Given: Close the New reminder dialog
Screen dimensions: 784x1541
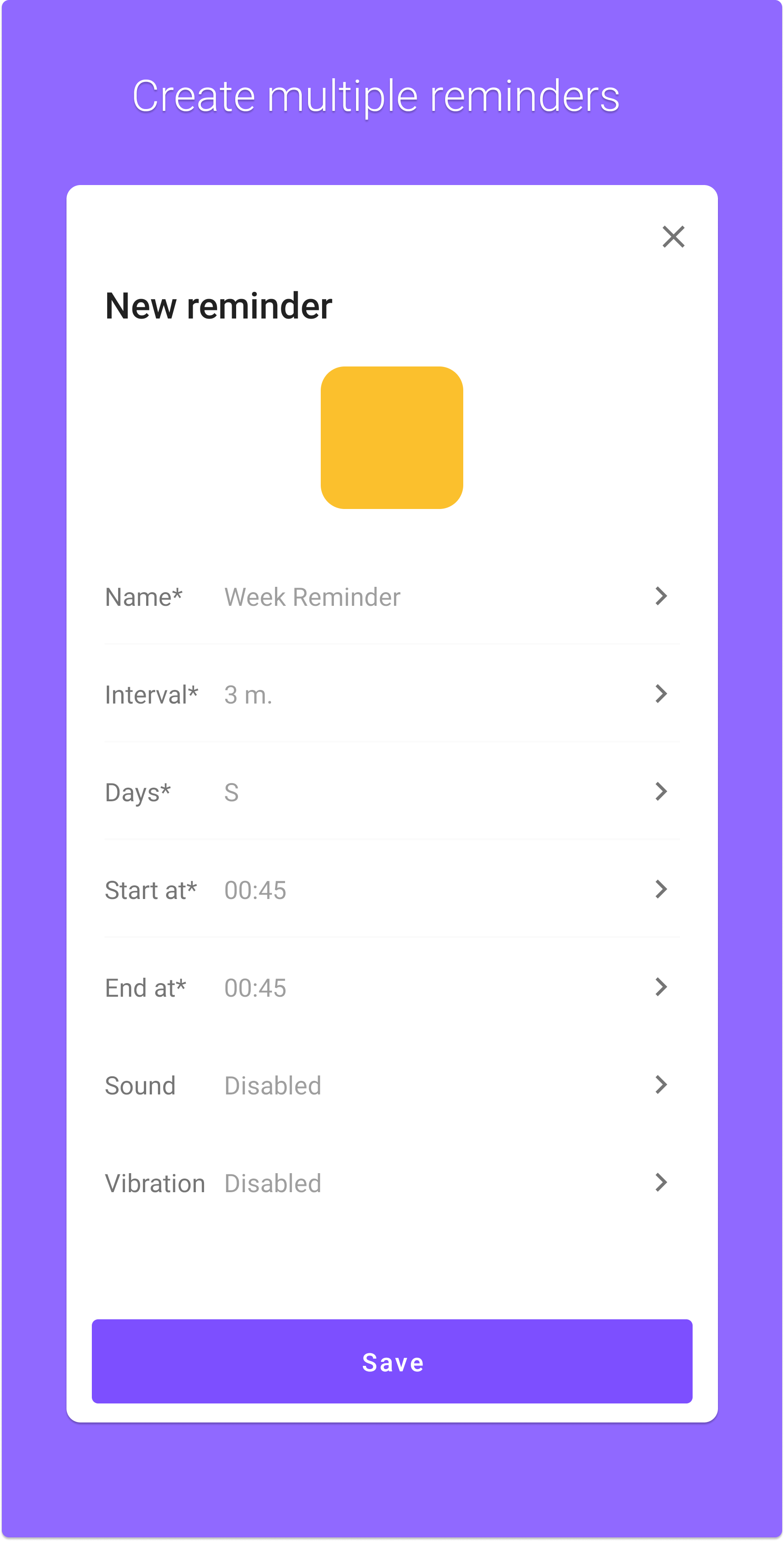Looking at the screenshot, I should pyautogui.click(x=673, y=236).
